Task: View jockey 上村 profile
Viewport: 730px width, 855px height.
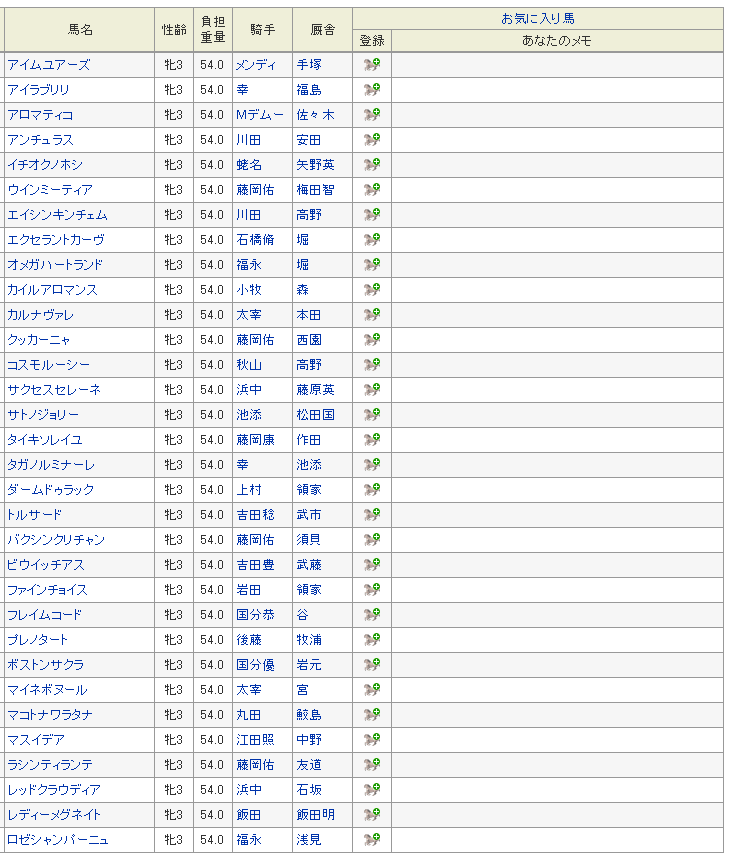Action: pyautogui.click(x=249, y=490)
